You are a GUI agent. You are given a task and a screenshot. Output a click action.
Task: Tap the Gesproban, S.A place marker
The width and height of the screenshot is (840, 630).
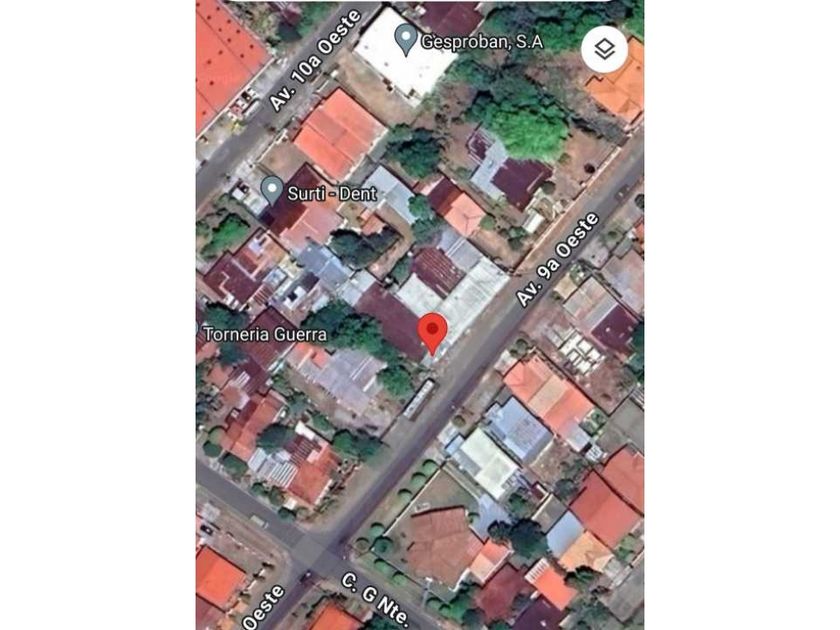(405, 41)
